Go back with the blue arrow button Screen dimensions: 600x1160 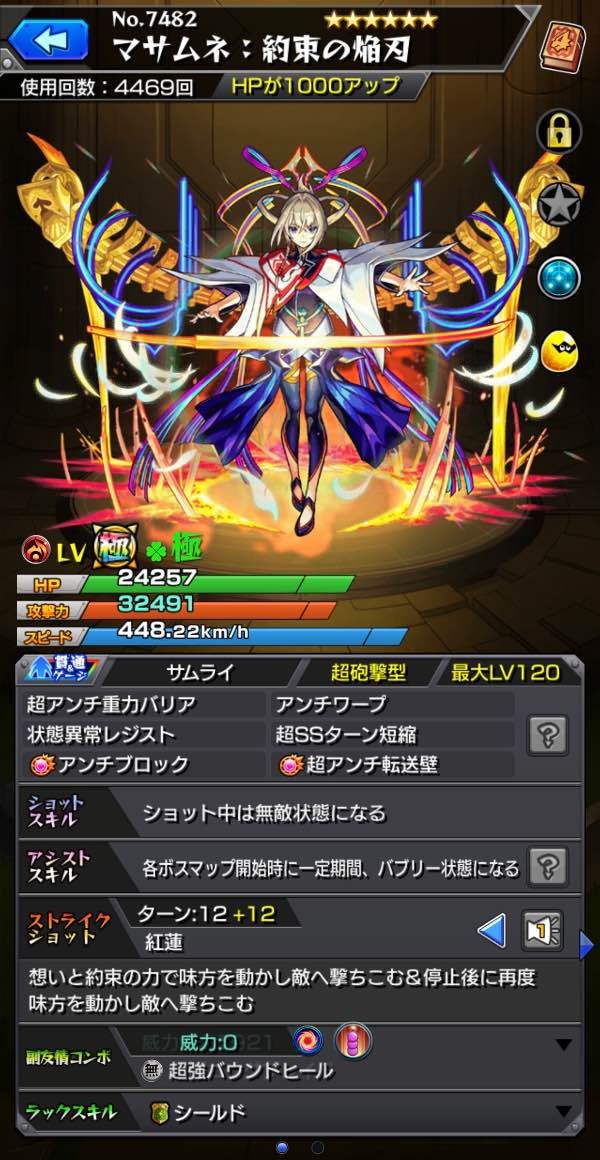tap(50, 40)
